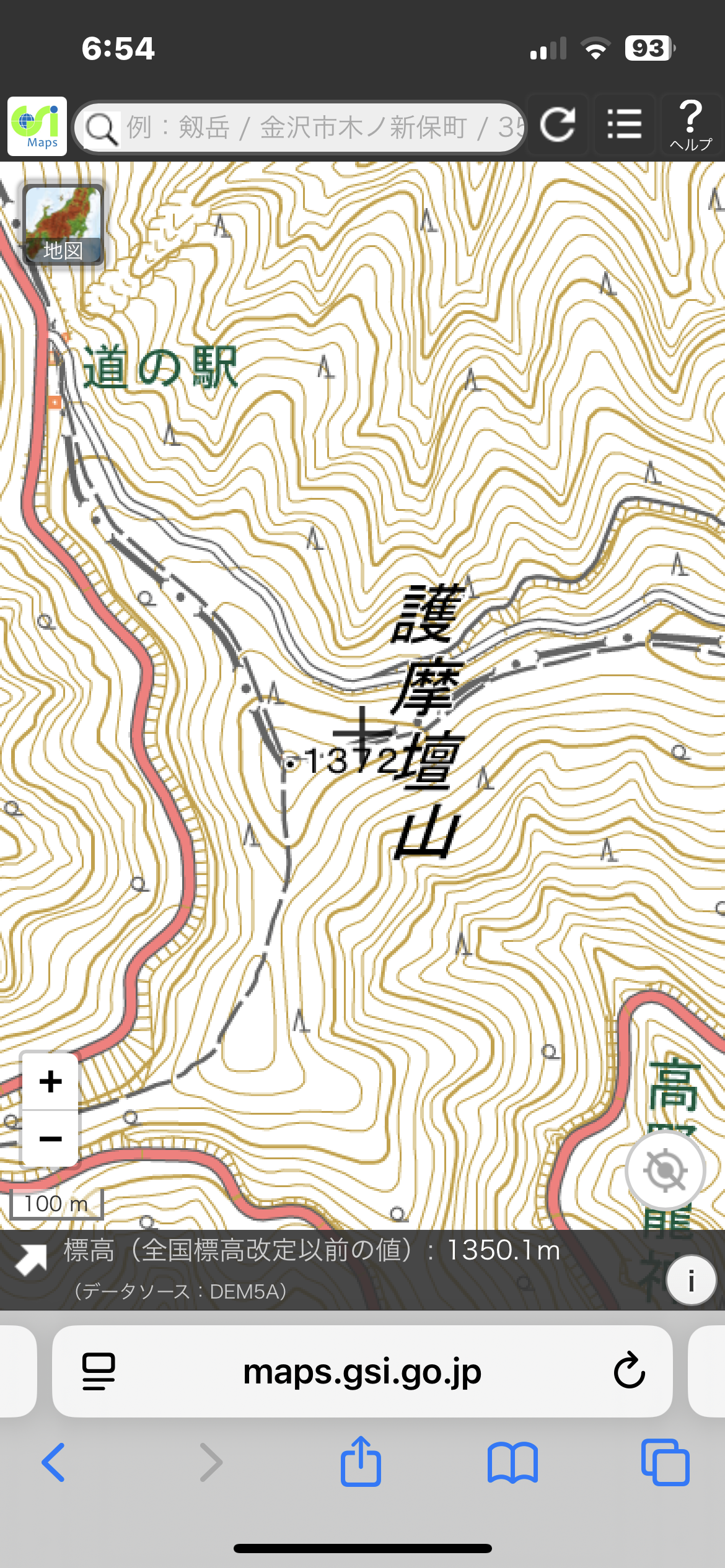Zoom out with the minus button
Screen dimensions: 725x1568
click(x=51, y=1138)
